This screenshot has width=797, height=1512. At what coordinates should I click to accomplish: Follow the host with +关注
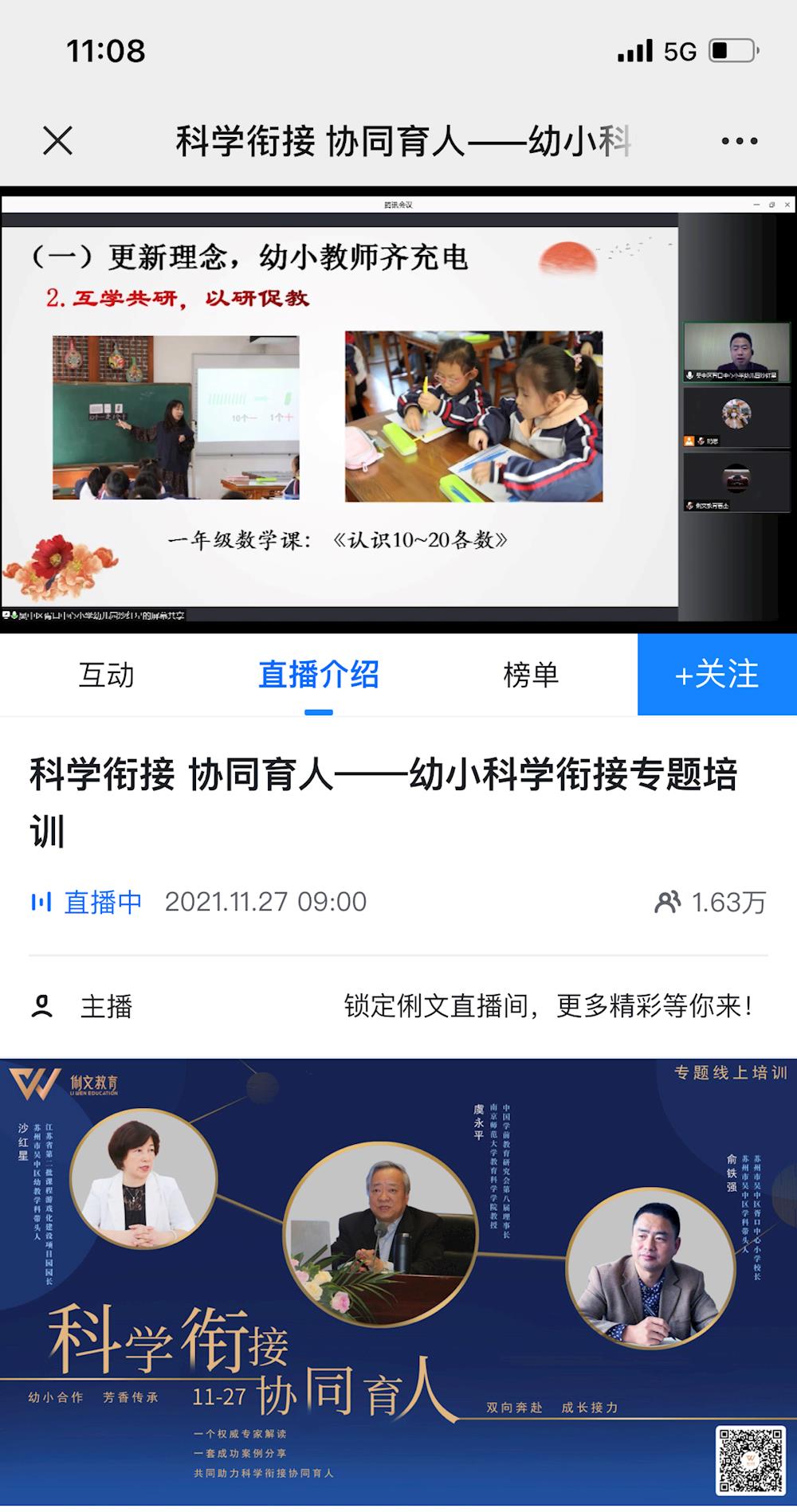point(717,675)
